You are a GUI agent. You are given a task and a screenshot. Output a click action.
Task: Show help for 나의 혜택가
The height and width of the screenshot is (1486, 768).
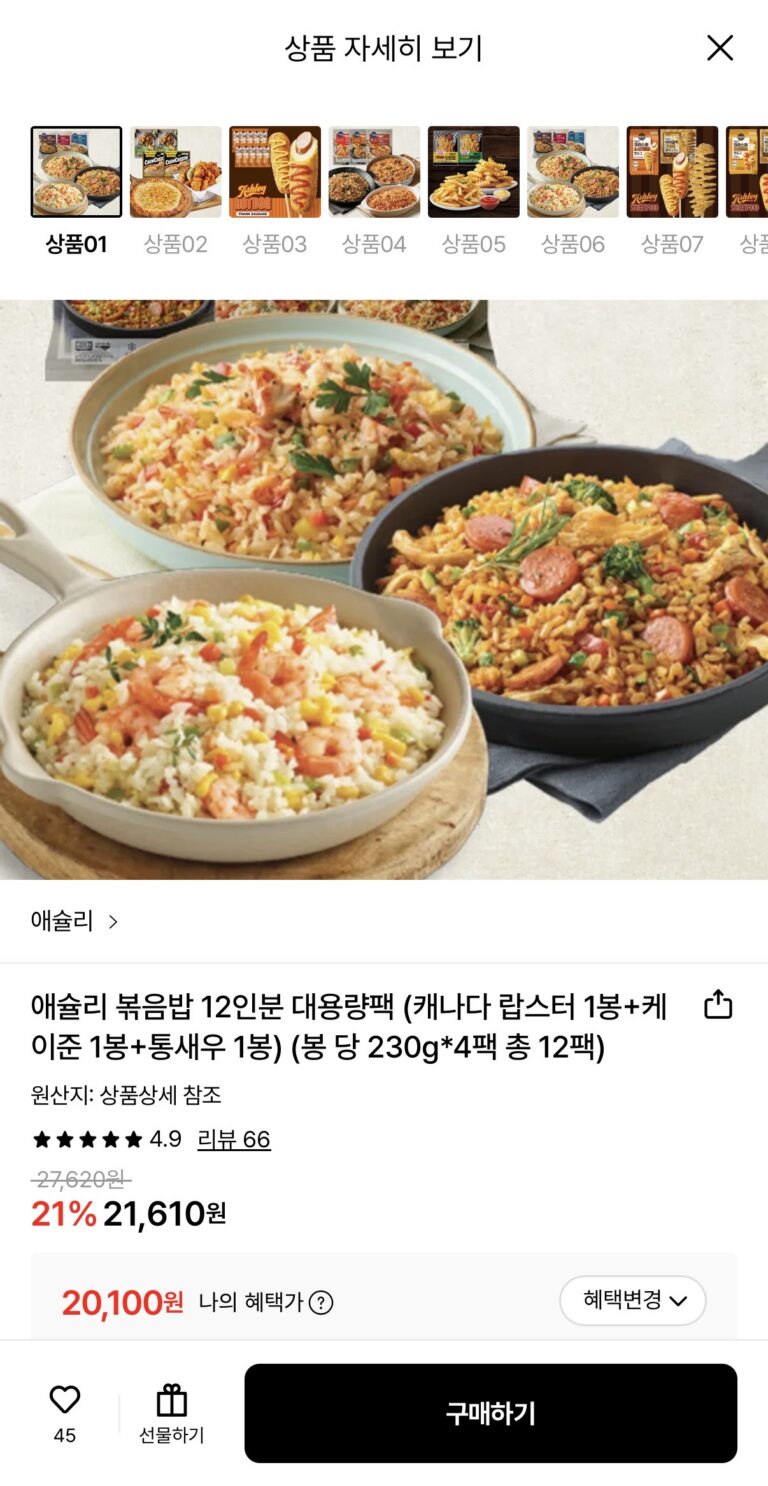pyautogui.click(x=321, y=1303)
